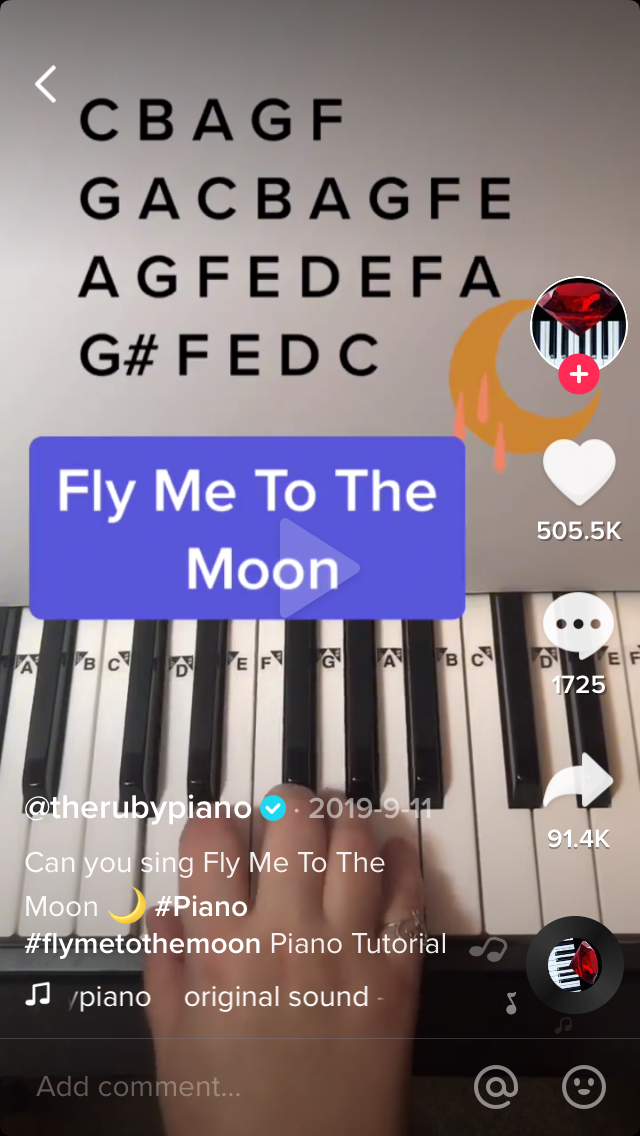Image resolution: width=640 pixels, height=1136 pixels.
Task: Open therubypiano's profile picture
Action: coord(578,322)
